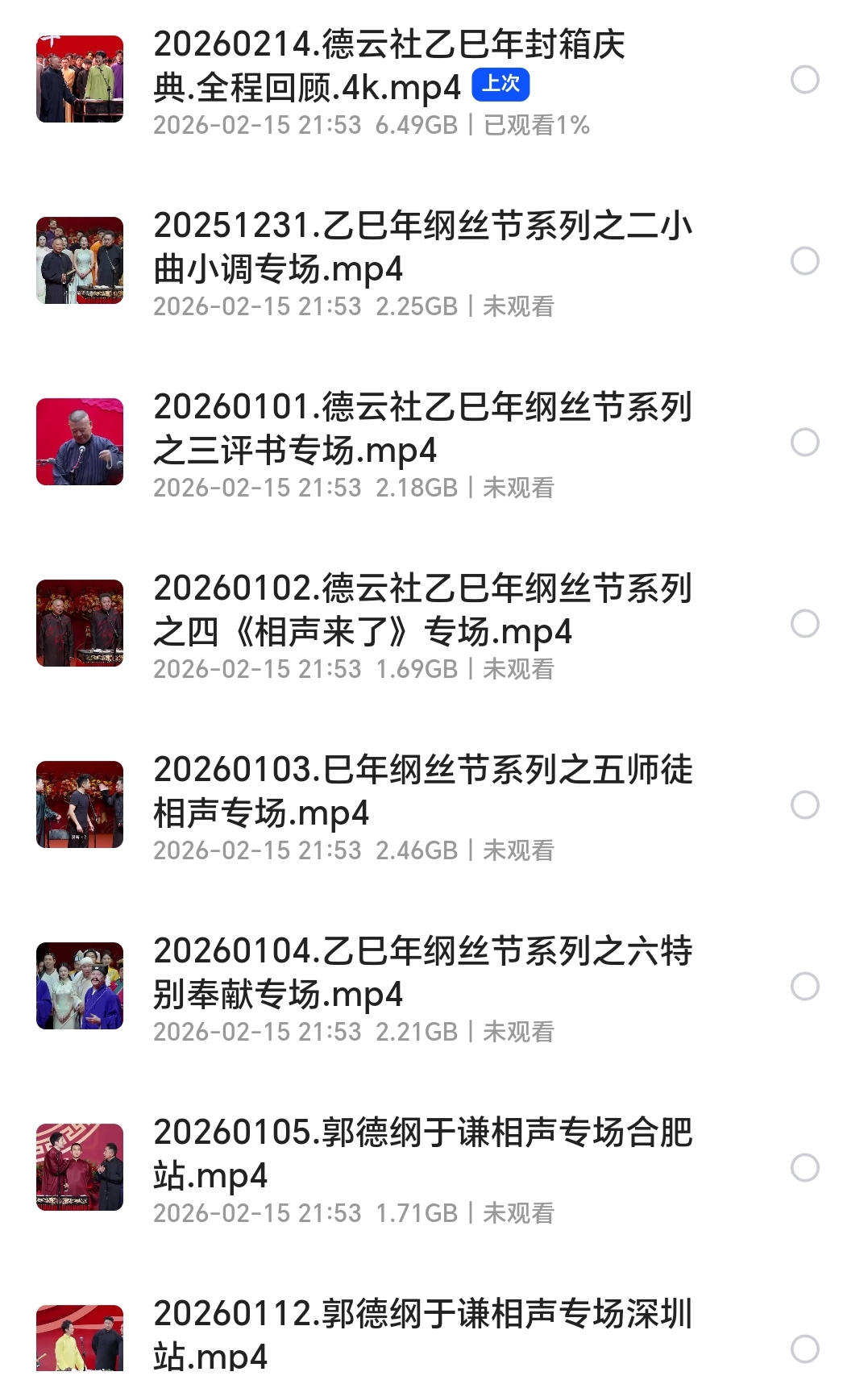Tap the 特别奉献专场 thumbnail
Screen dimensions: 868x1380
[80, 985]
